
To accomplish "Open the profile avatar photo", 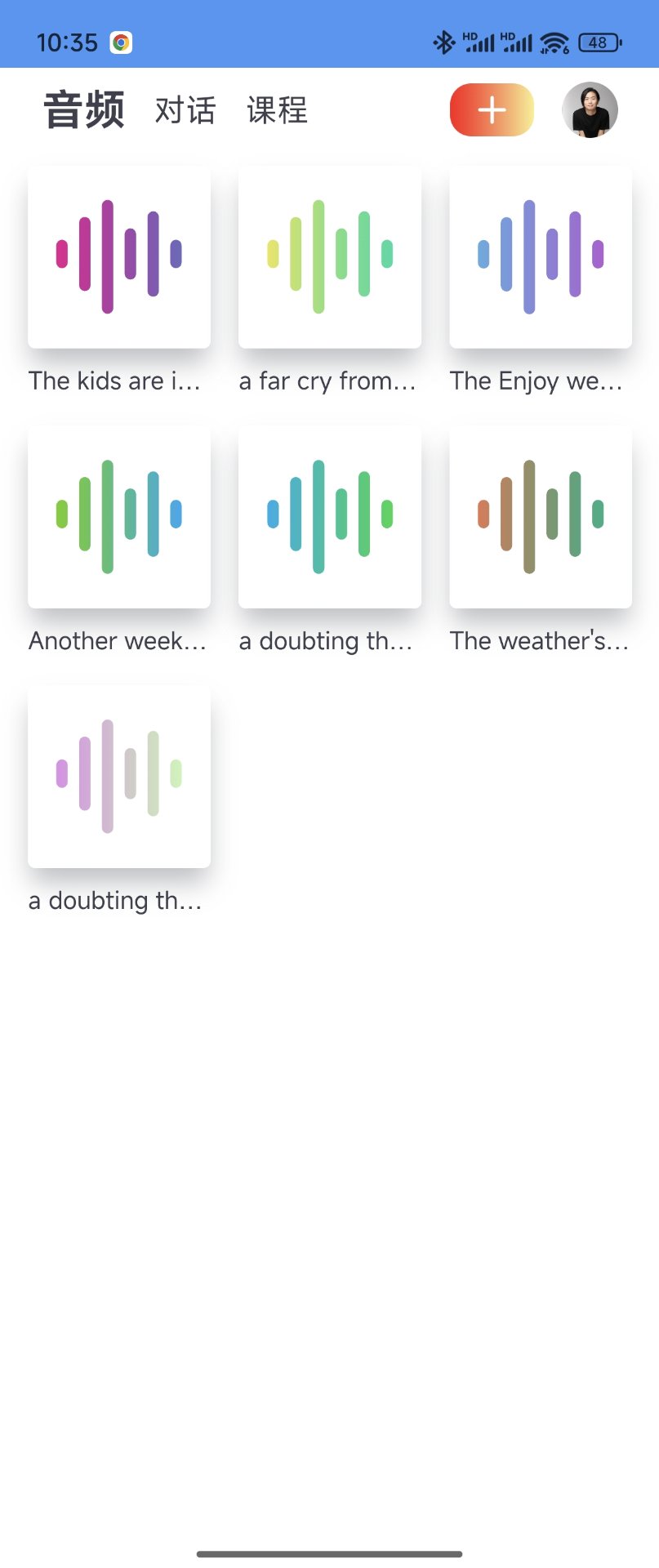I will tap(590, 109).
